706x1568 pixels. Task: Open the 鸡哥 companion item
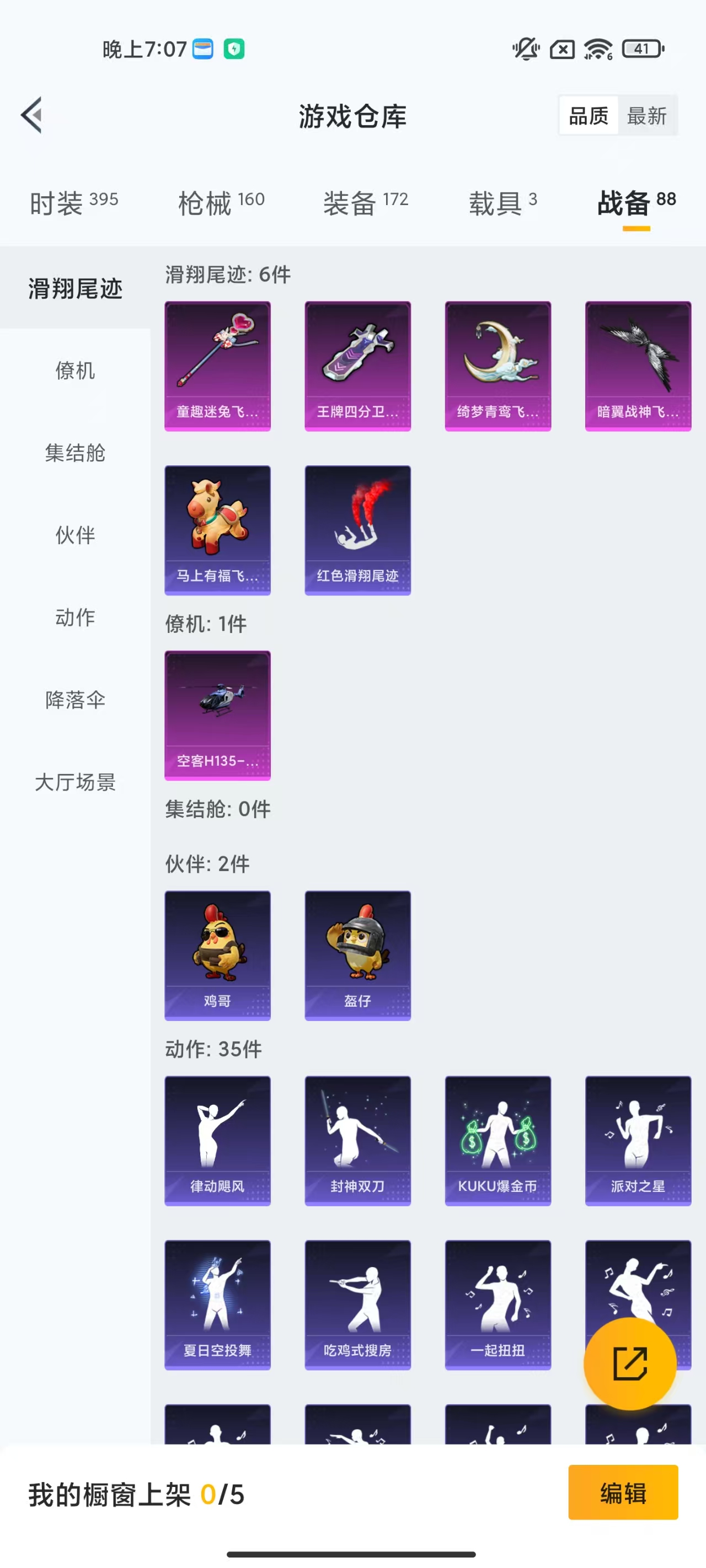(217, 955)
